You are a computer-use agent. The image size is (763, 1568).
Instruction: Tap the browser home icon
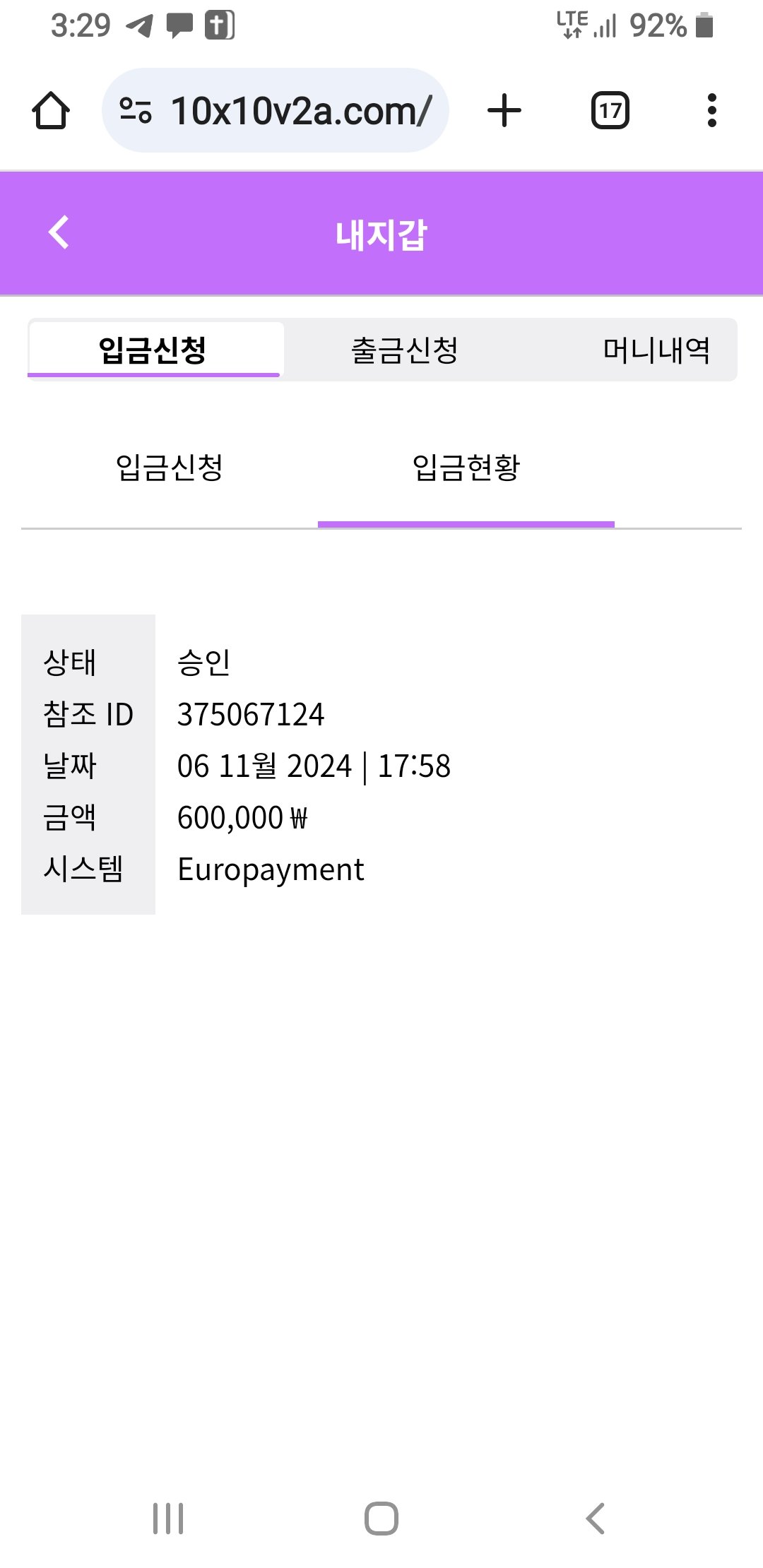(51, 111)
